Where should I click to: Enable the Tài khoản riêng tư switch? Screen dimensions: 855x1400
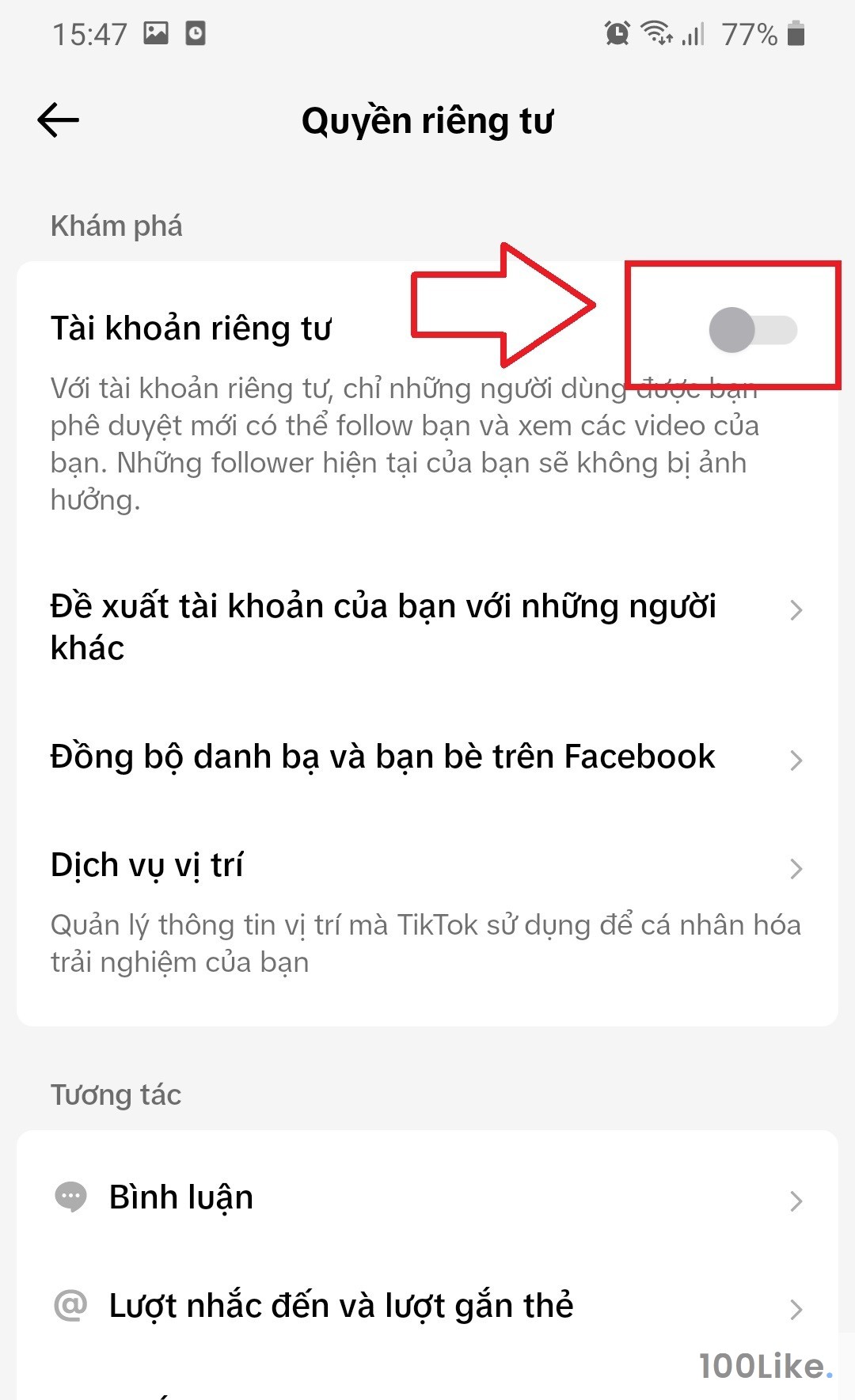[752, 330]
